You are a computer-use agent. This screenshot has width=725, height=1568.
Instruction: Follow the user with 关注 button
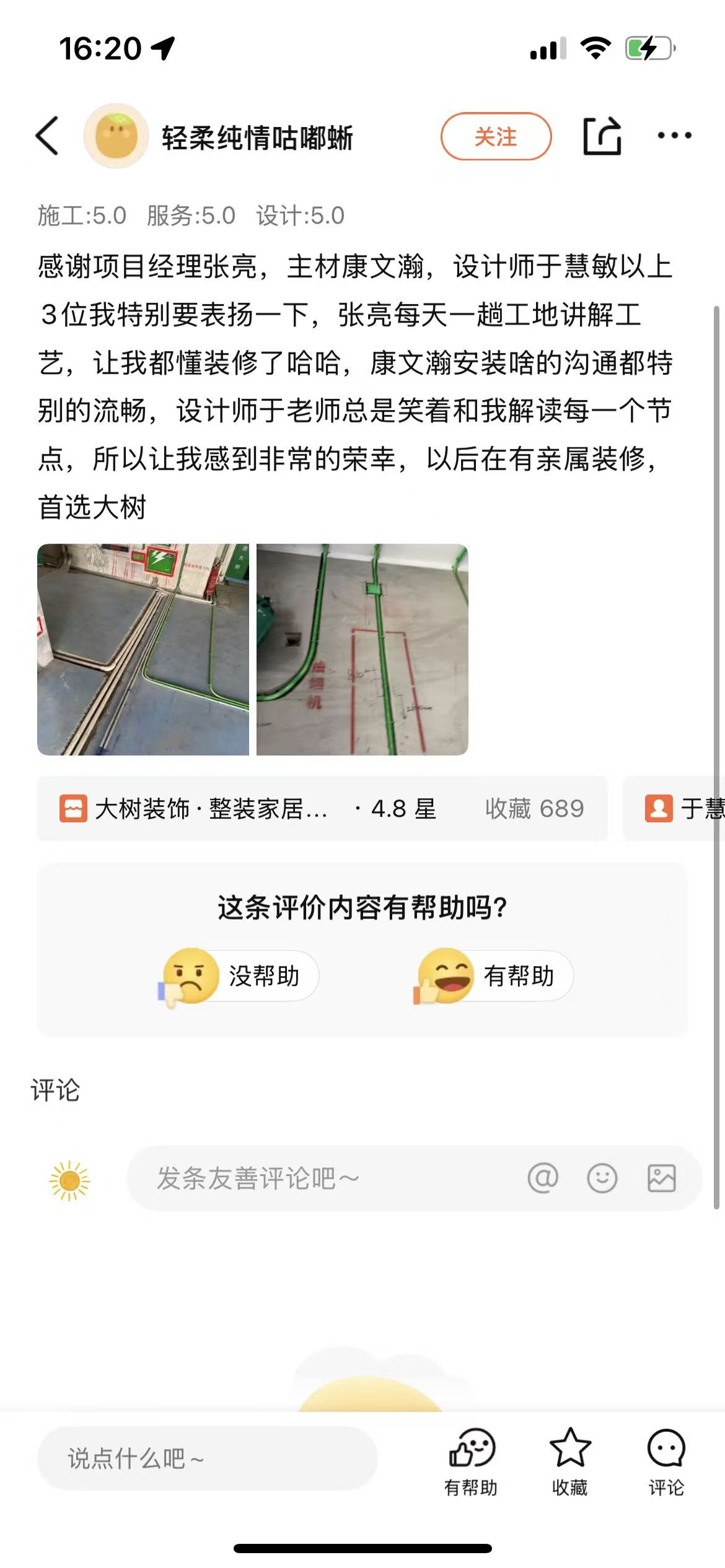point(496,136)
